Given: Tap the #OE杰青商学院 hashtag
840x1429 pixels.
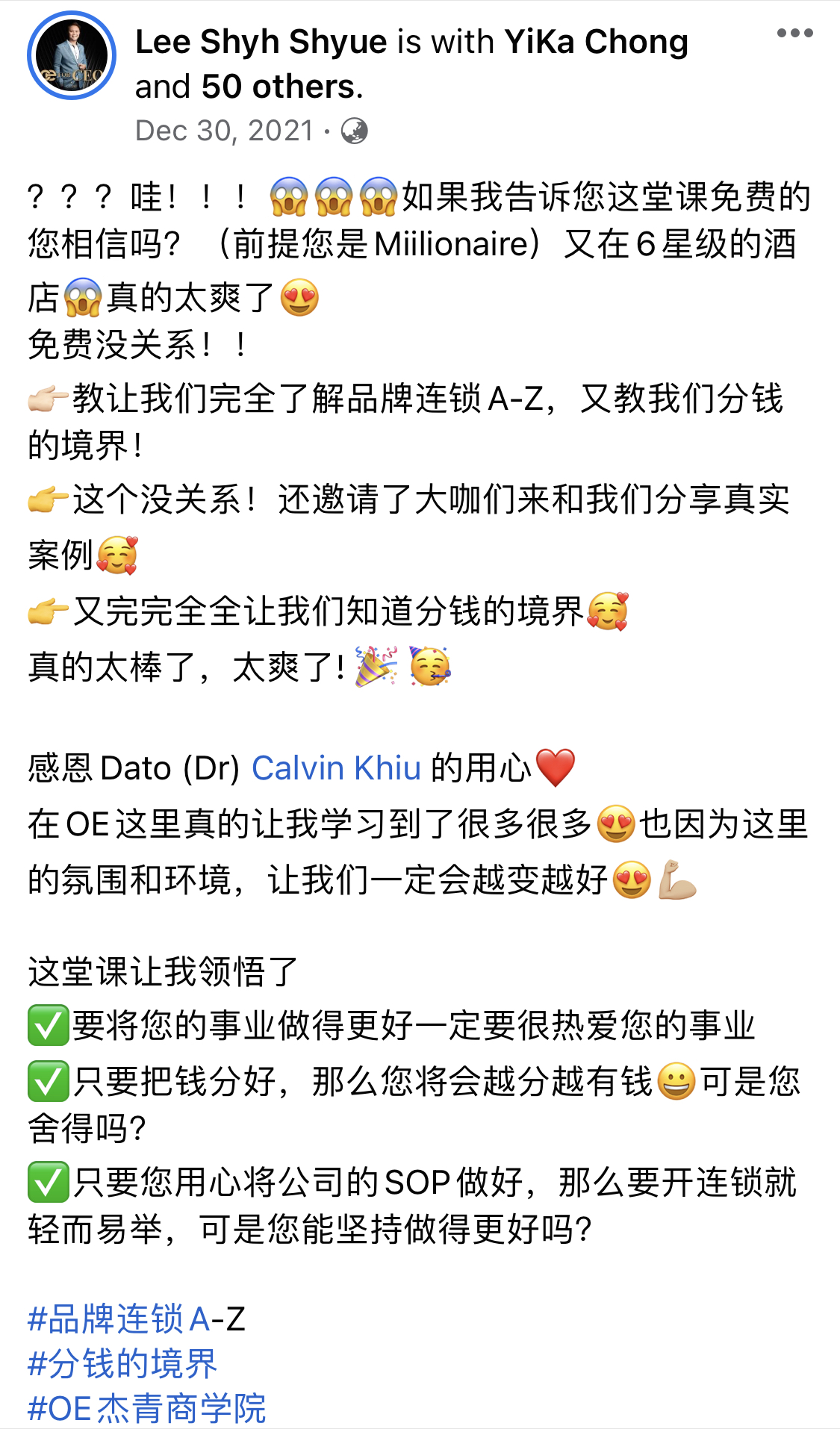Looking at the screenshot, I should click(x=147, y=1408).
